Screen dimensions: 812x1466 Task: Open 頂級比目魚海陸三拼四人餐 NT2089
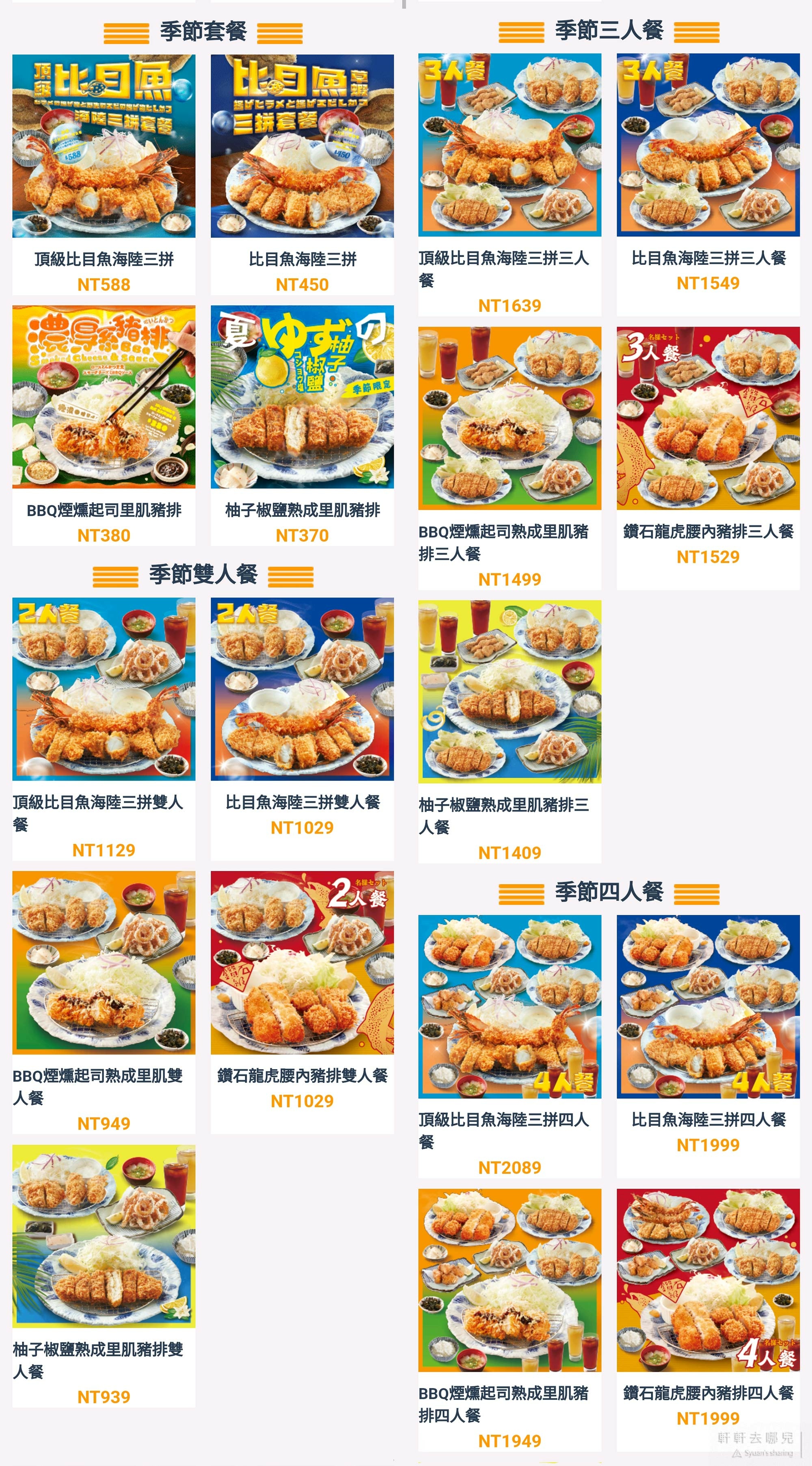[510, 1046]
